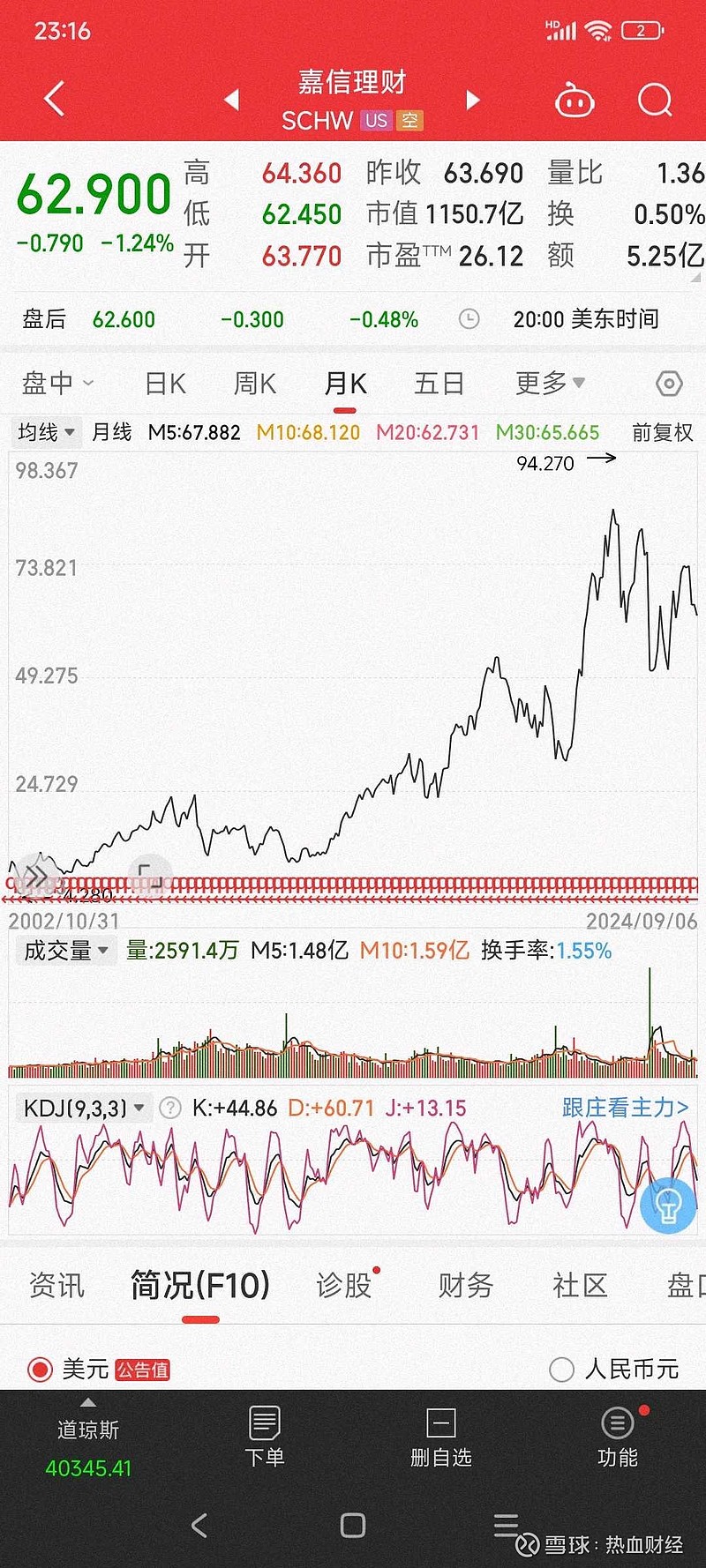The width and height of the screenshot is (706, 1568).
Task: Open the chart settings gear icon
Action: click(669, 384)
